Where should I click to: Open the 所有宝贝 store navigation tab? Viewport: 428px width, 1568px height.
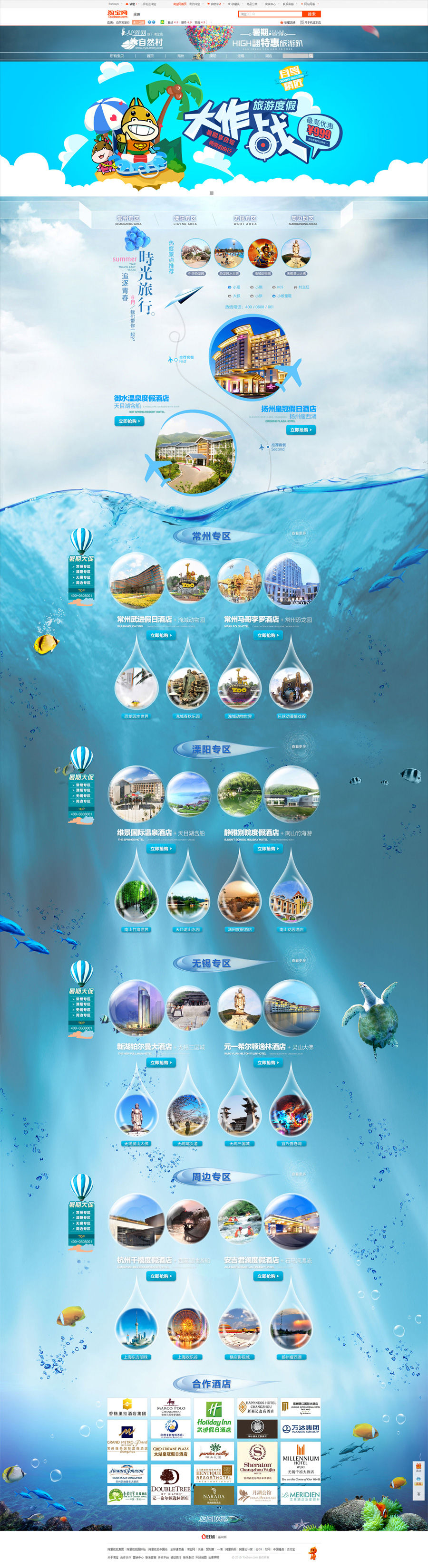coord(117,56)
